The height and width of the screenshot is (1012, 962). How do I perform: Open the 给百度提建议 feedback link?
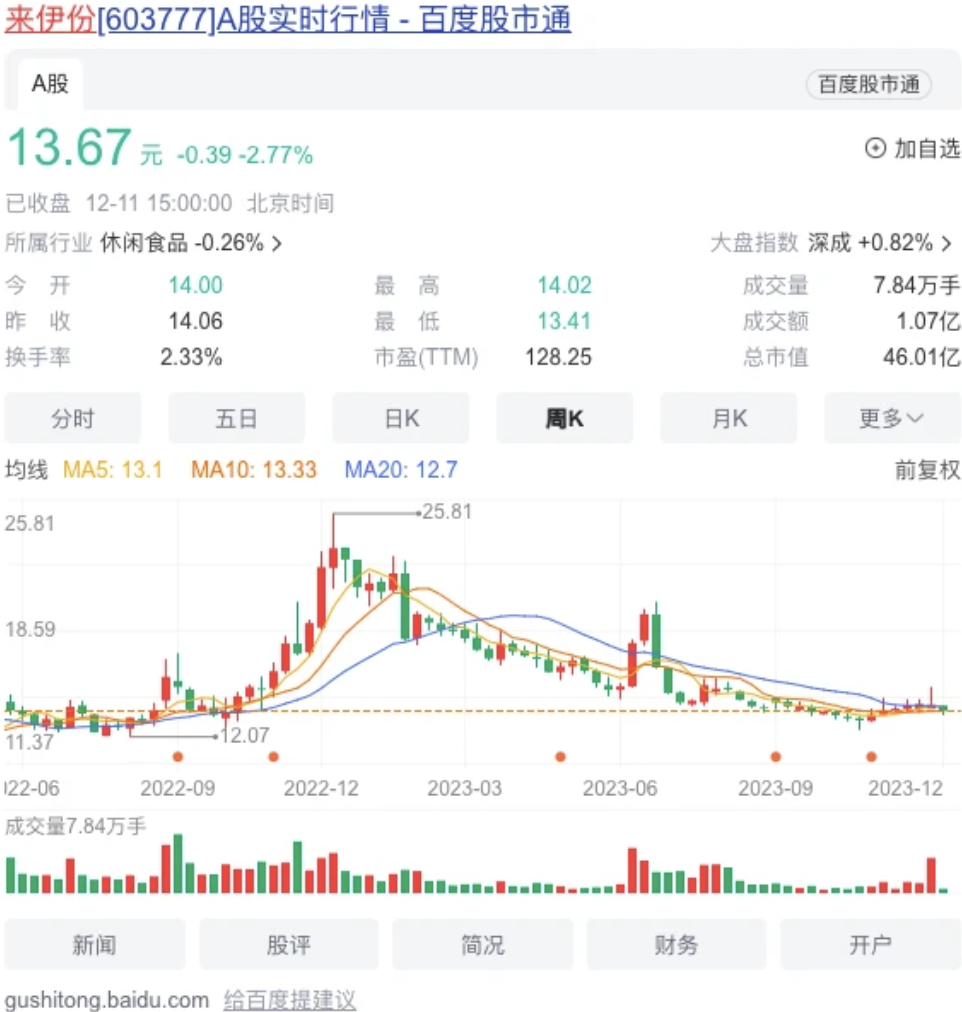[x=289, y=999]
